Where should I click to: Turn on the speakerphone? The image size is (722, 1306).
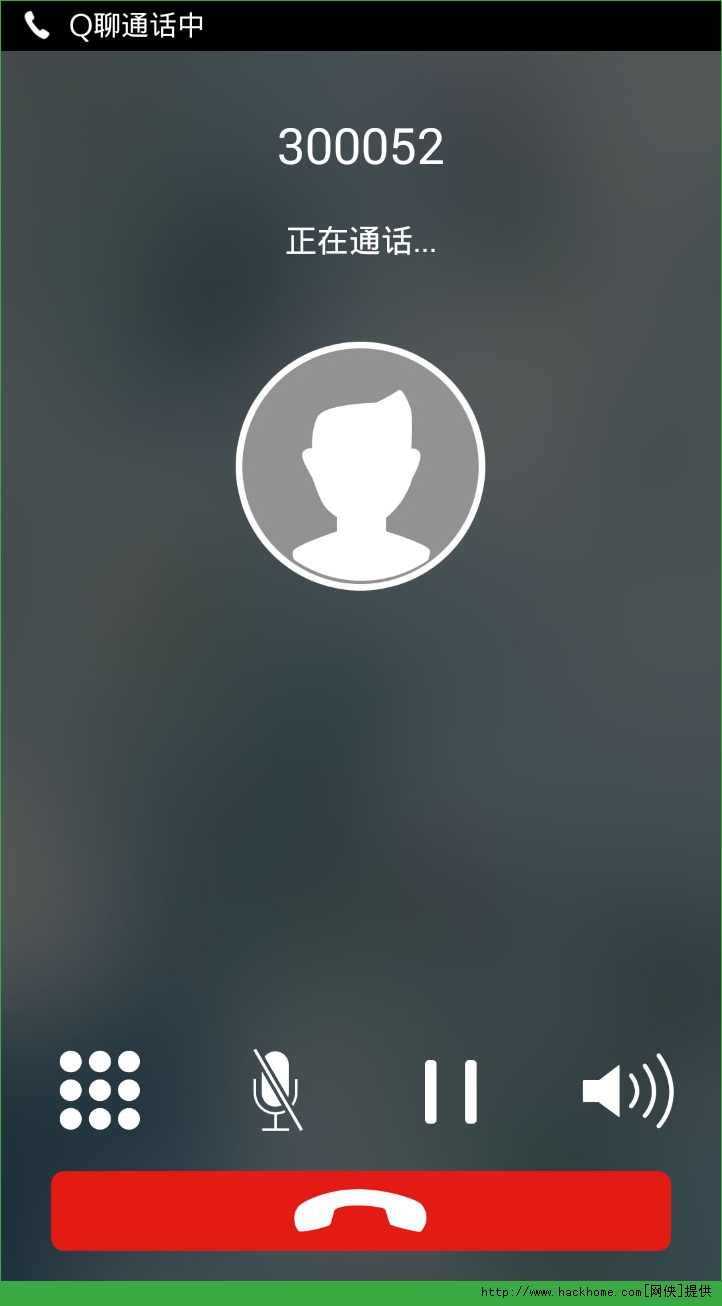tap(628, 1090)
